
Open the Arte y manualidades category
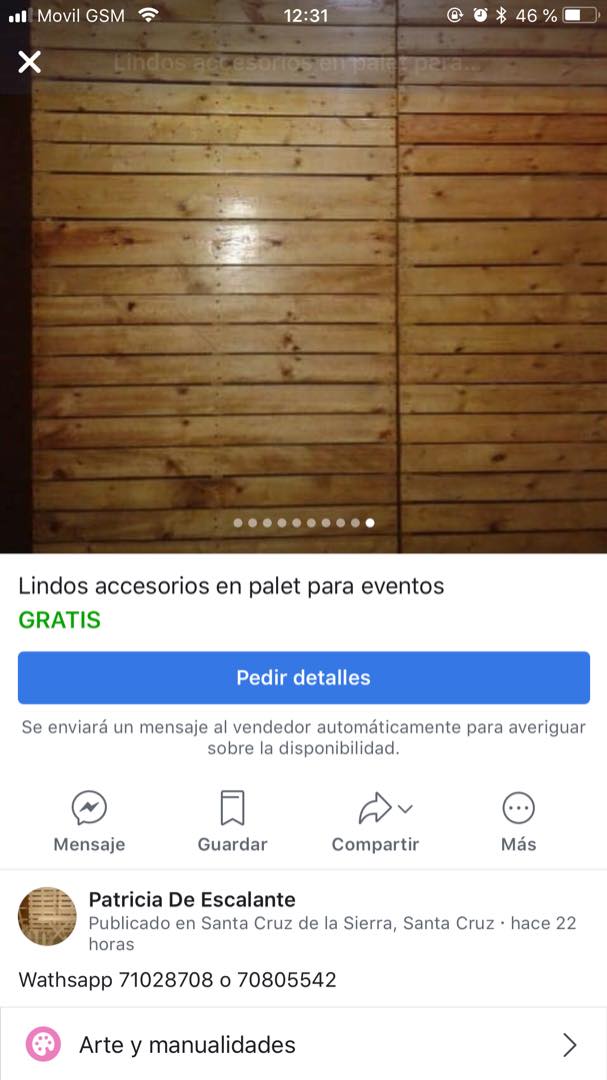coord(303,1045)
